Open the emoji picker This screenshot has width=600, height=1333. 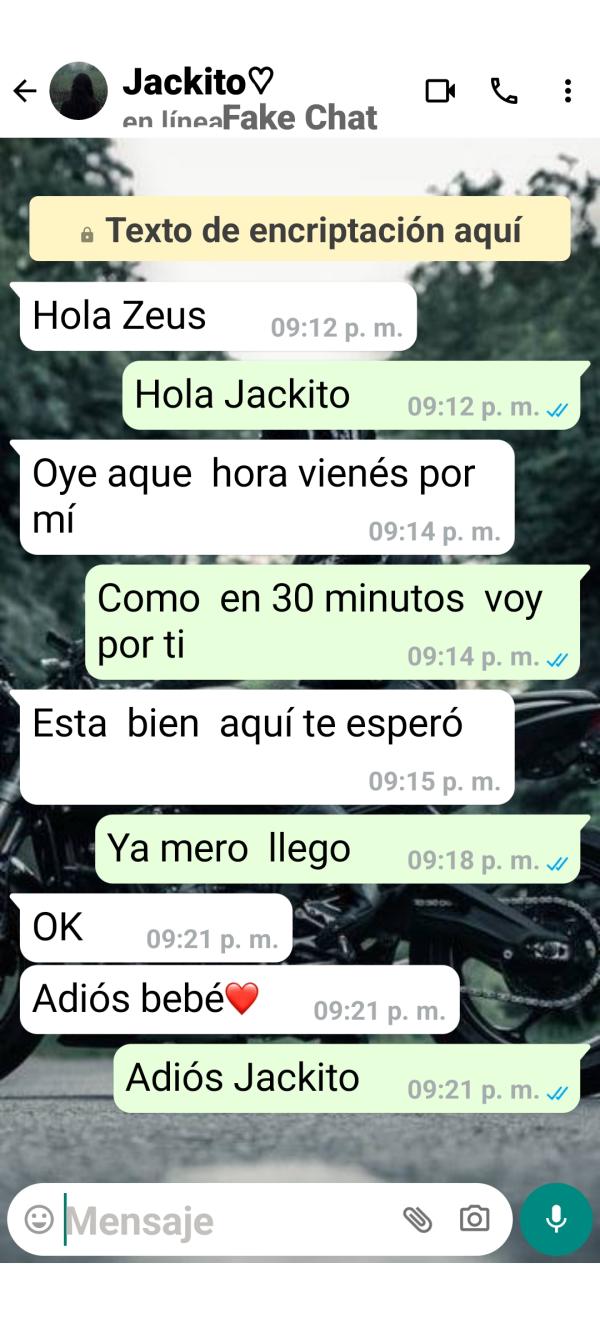[x=39, y=1219]
